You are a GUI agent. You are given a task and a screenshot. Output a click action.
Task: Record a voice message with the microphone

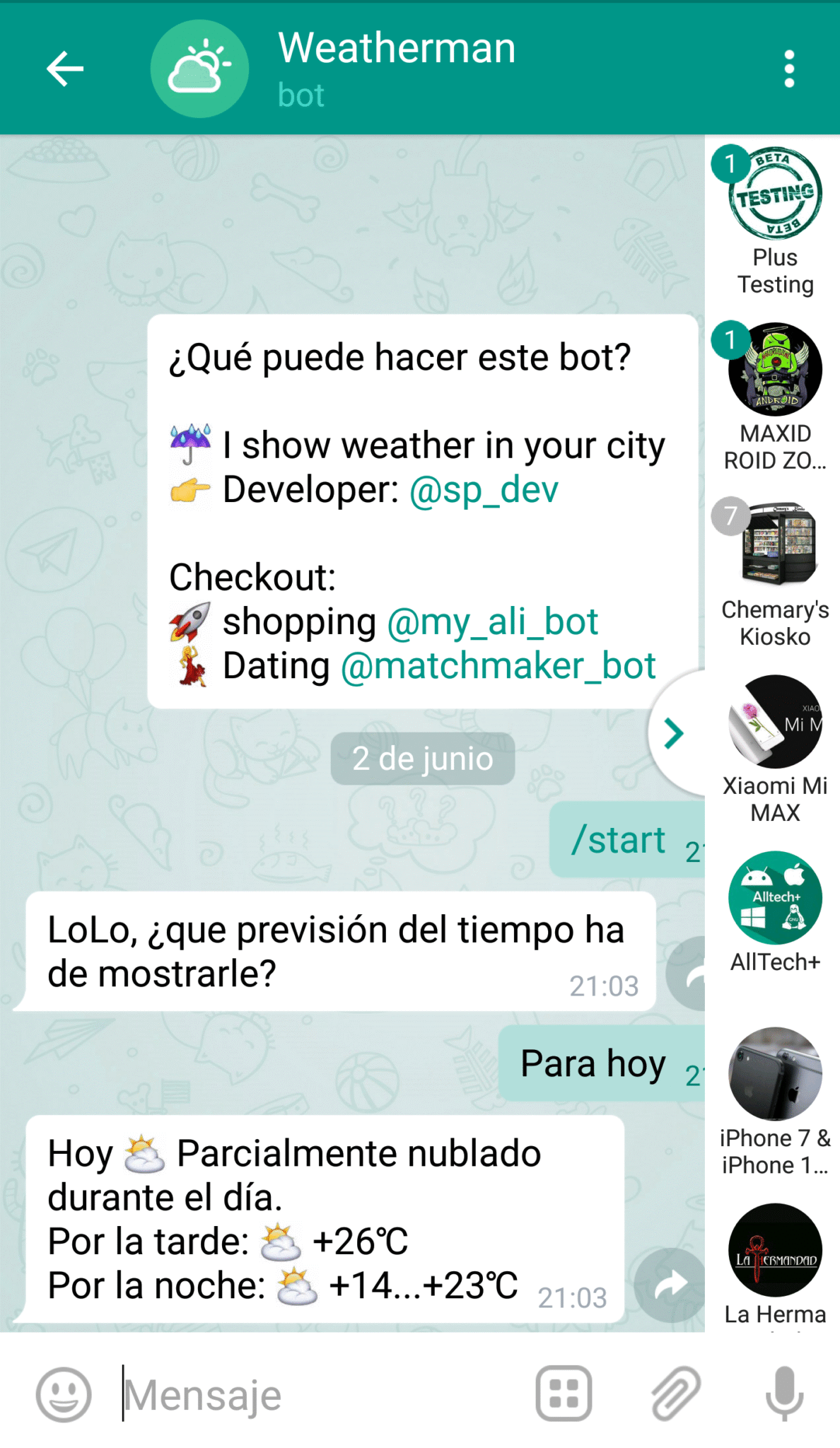(x=782, y=1392)
